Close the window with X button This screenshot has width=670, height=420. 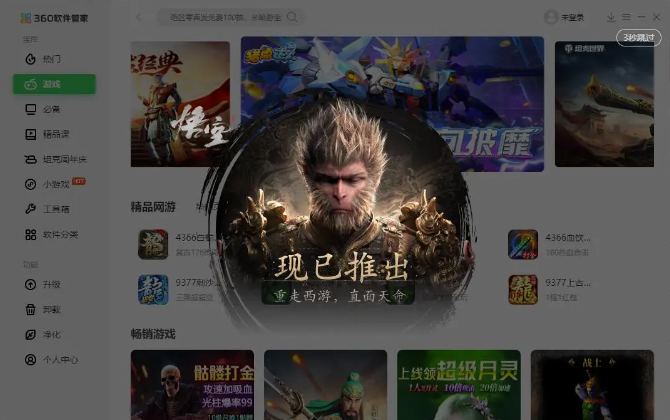655,17
